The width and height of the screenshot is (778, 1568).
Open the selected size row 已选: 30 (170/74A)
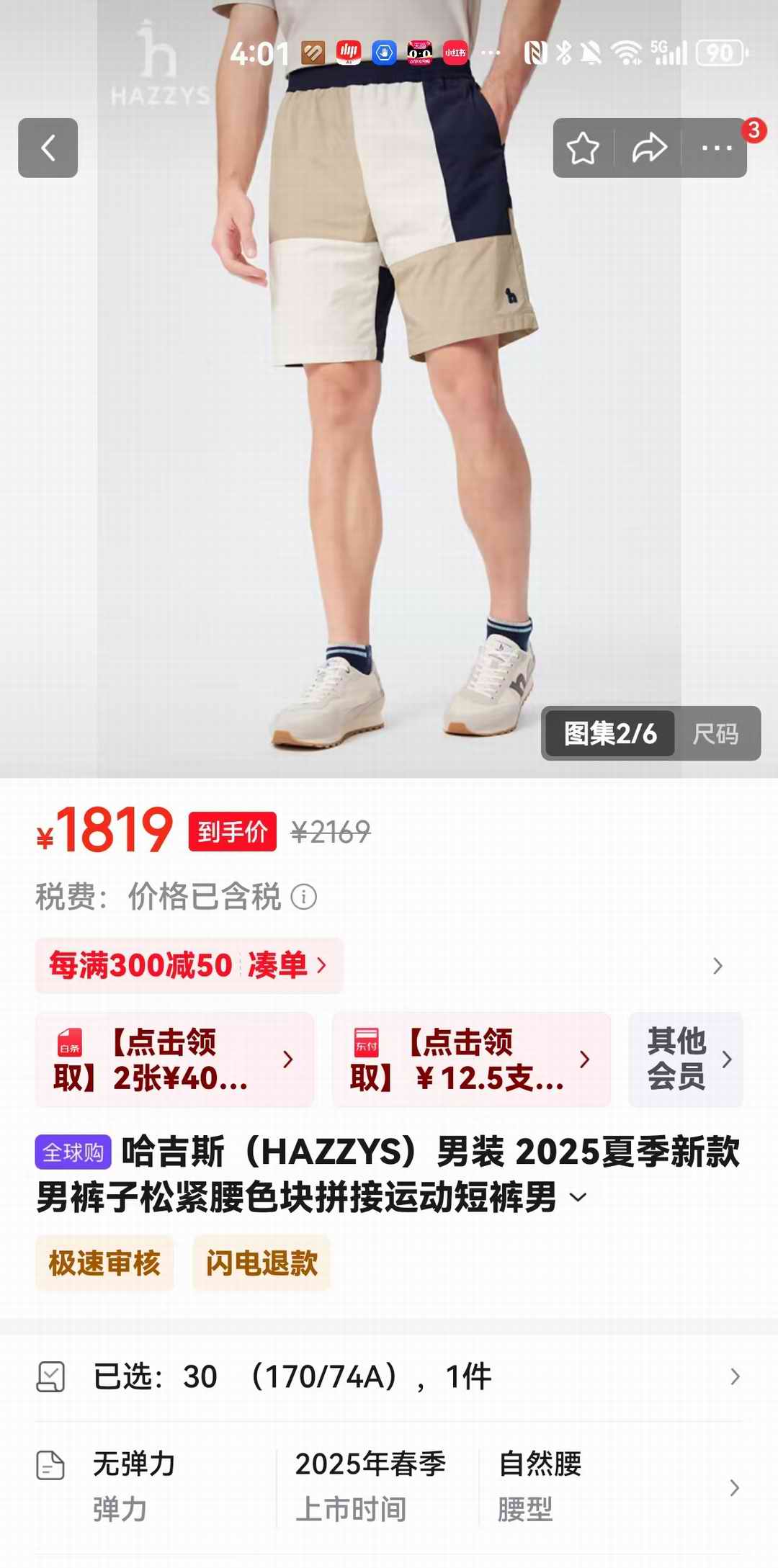[389, 1377]
